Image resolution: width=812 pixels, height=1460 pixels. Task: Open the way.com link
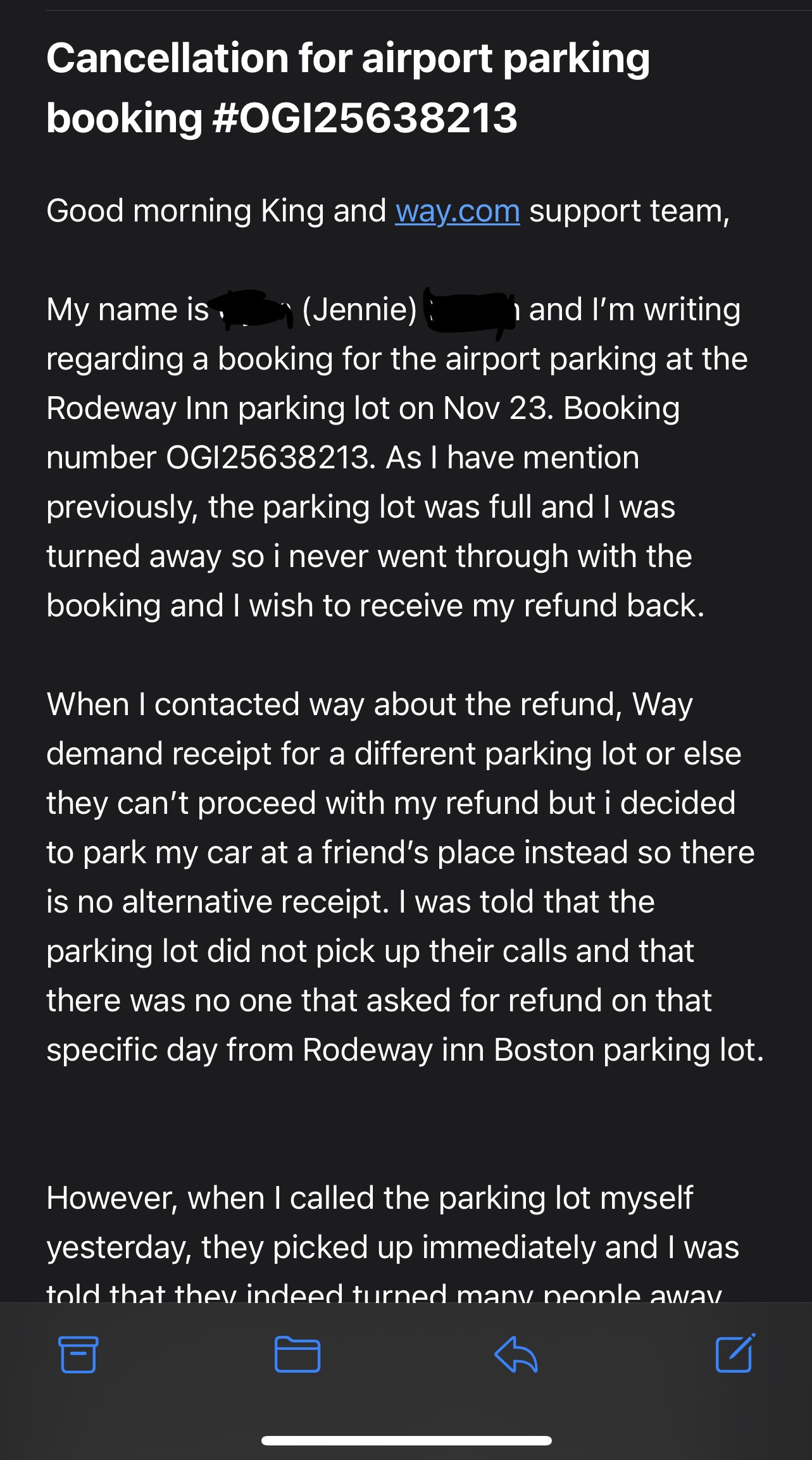click(x=457, y=211)
